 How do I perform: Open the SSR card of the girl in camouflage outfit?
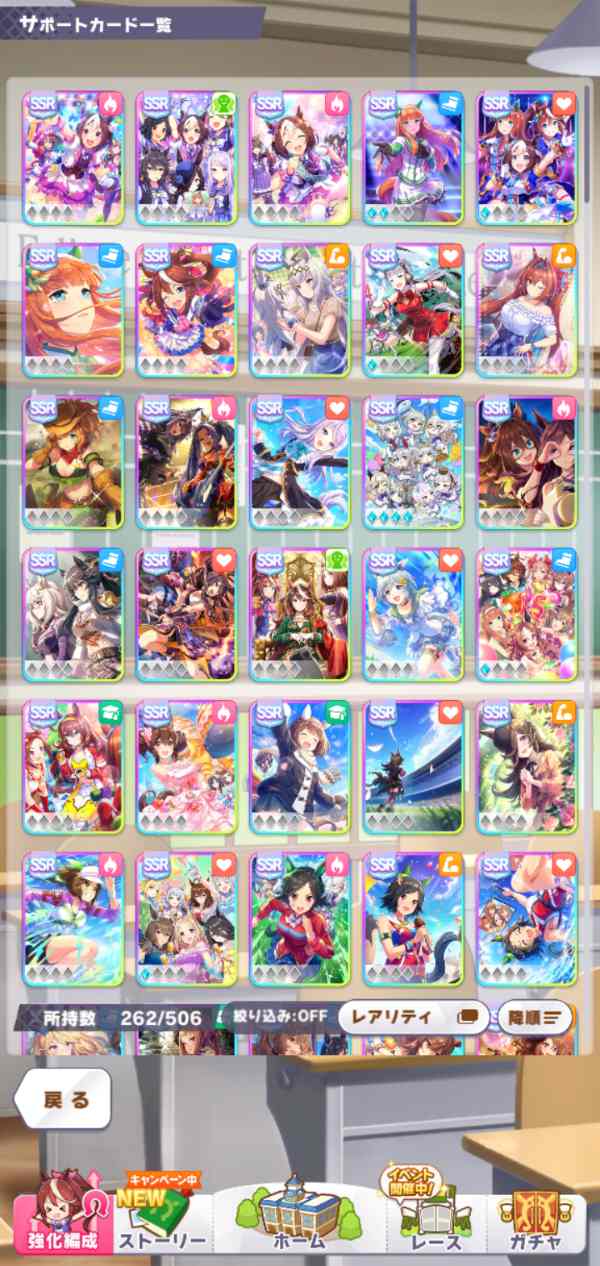73,462
